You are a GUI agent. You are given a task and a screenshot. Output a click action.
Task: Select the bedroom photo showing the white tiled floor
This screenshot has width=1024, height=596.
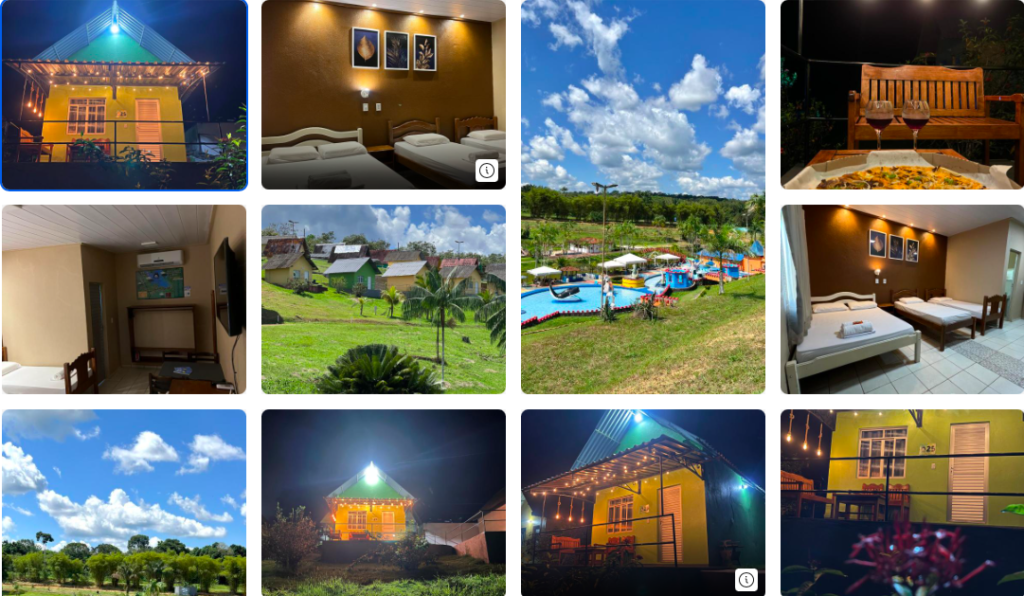[x=902, y=299]
